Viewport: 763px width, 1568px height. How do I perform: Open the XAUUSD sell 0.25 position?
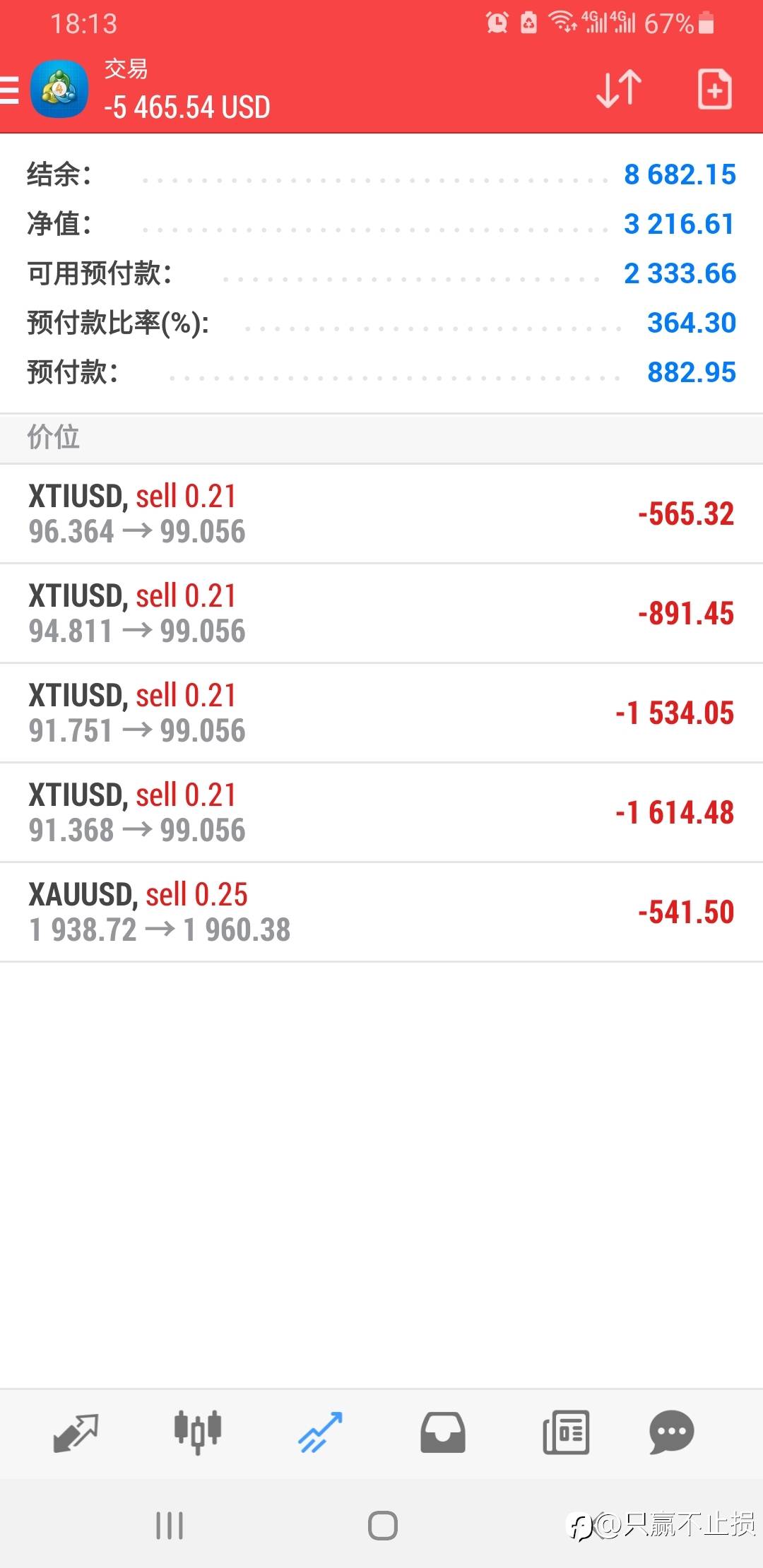(381, 913)
